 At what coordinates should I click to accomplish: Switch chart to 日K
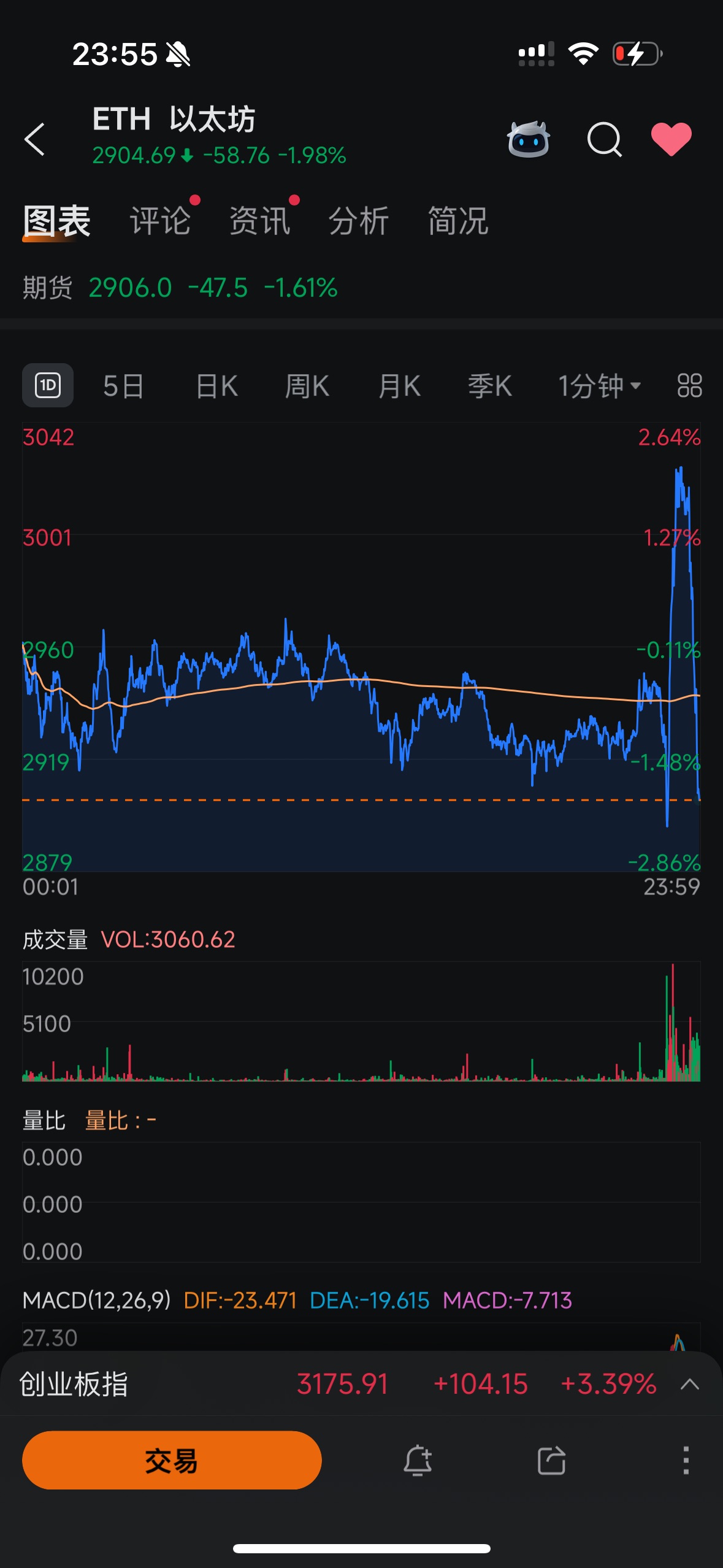click(216, 386)
